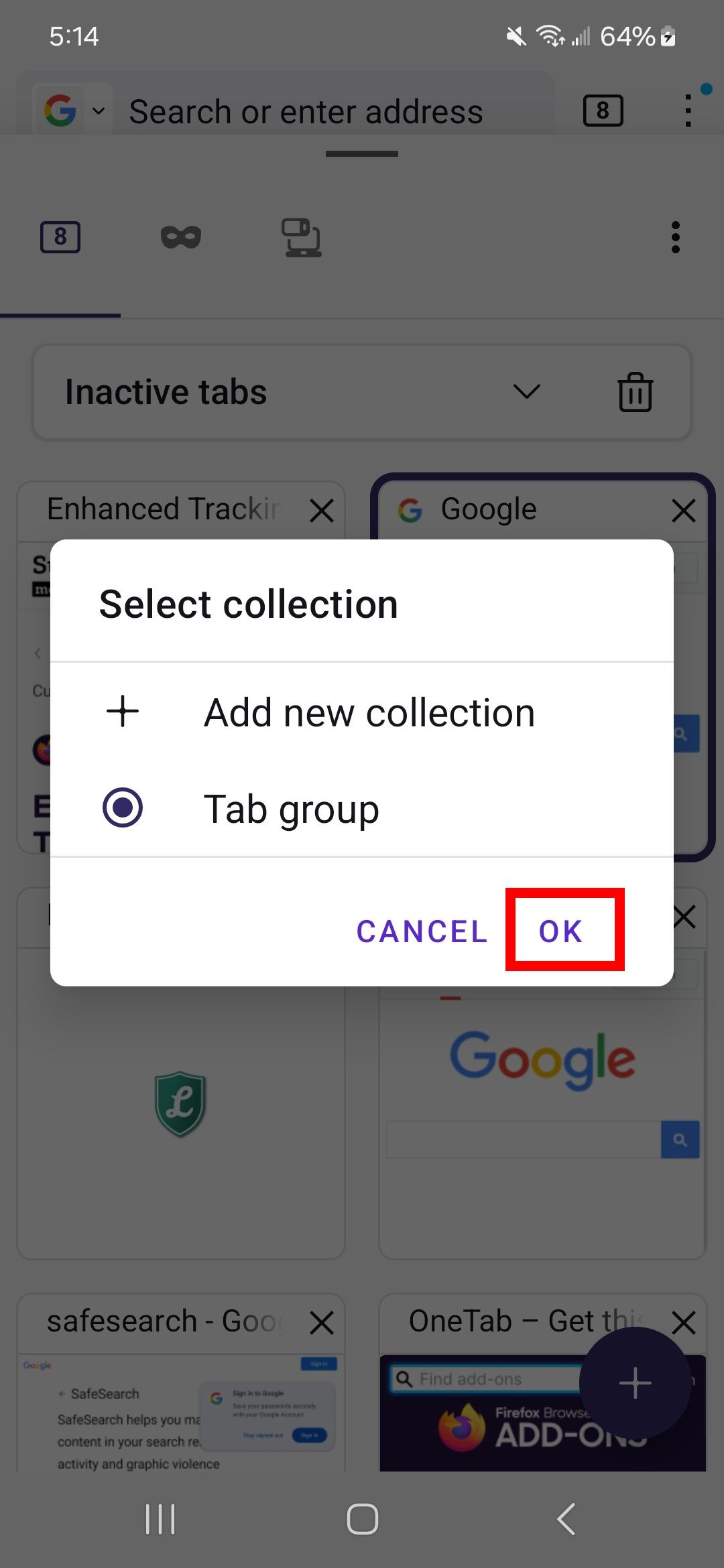This screenshot has height=1568, width=724.
Task: Tap the back navigation button
Action: (565, 1520)
